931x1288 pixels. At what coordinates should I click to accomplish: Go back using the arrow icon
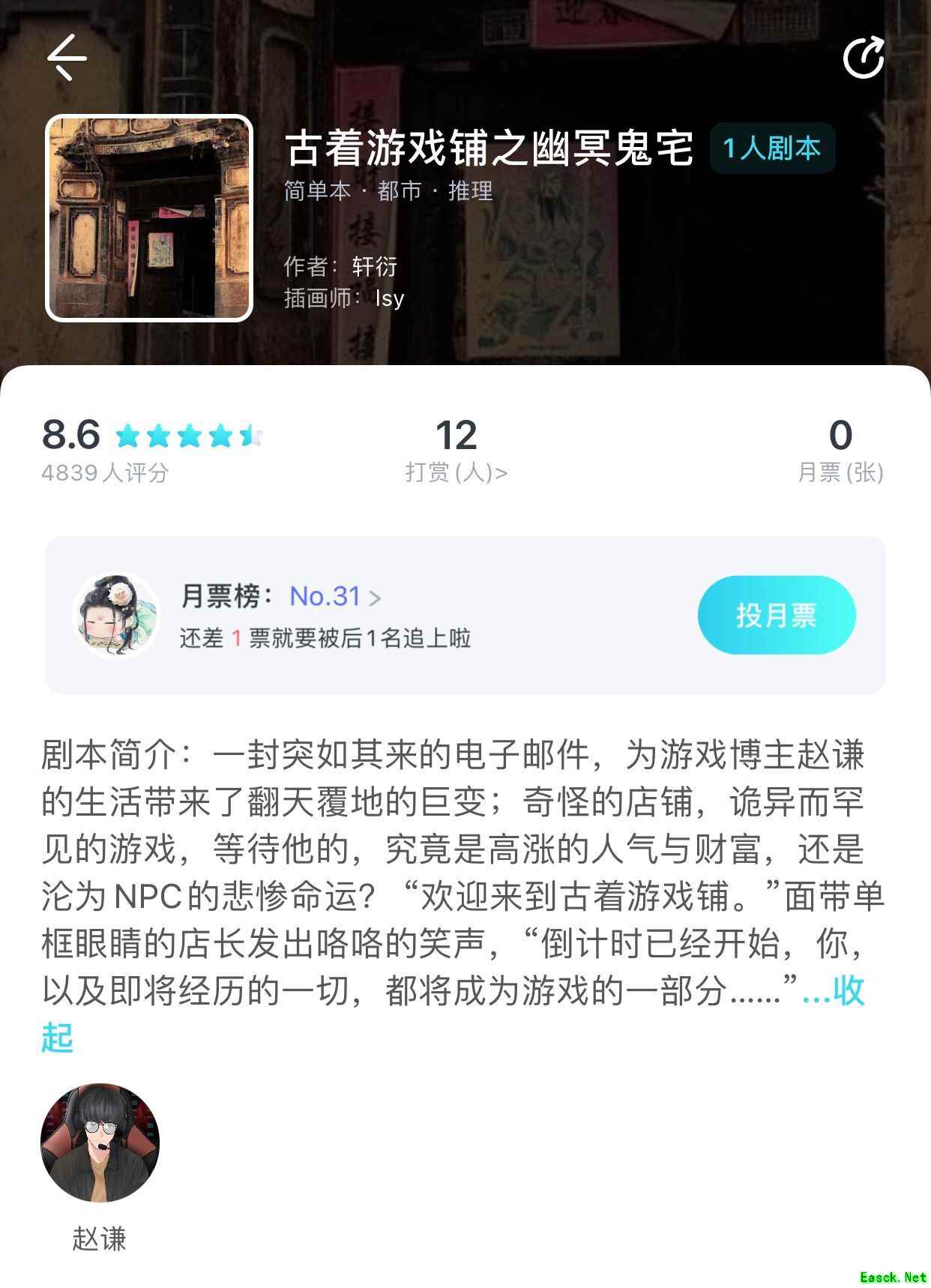coord(67,58)
